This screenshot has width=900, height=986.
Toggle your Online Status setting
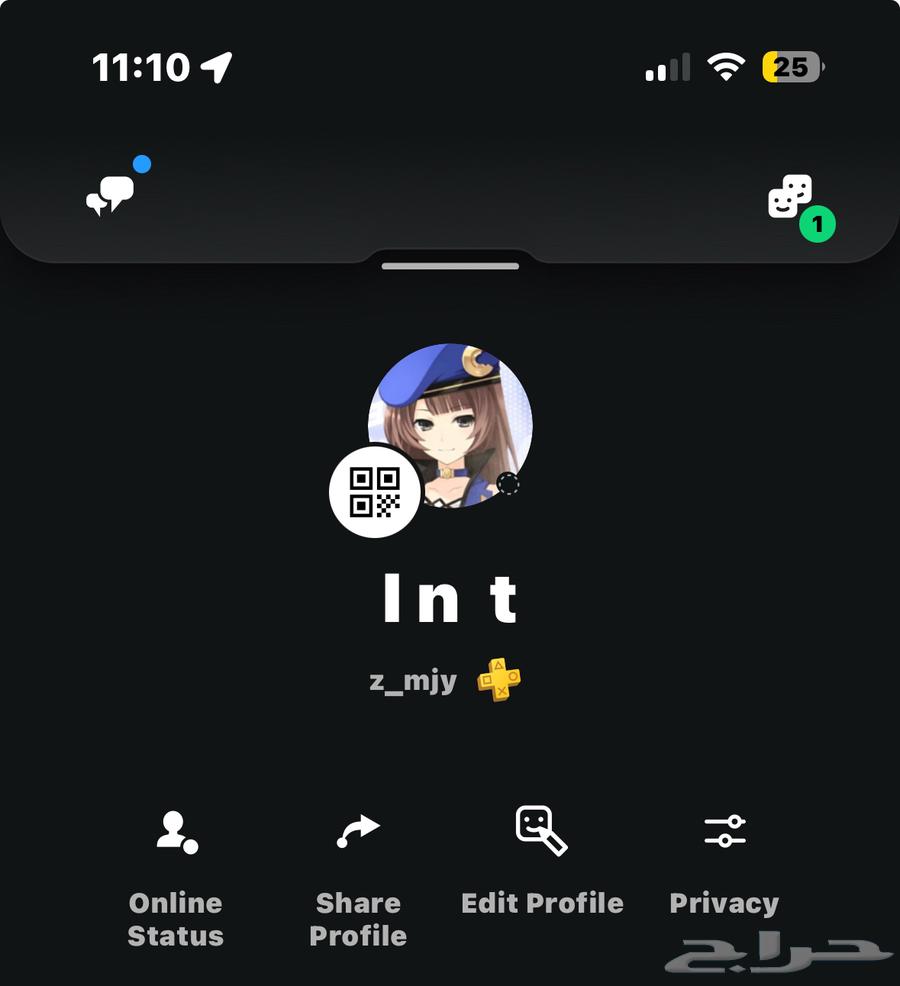[175, 875]
